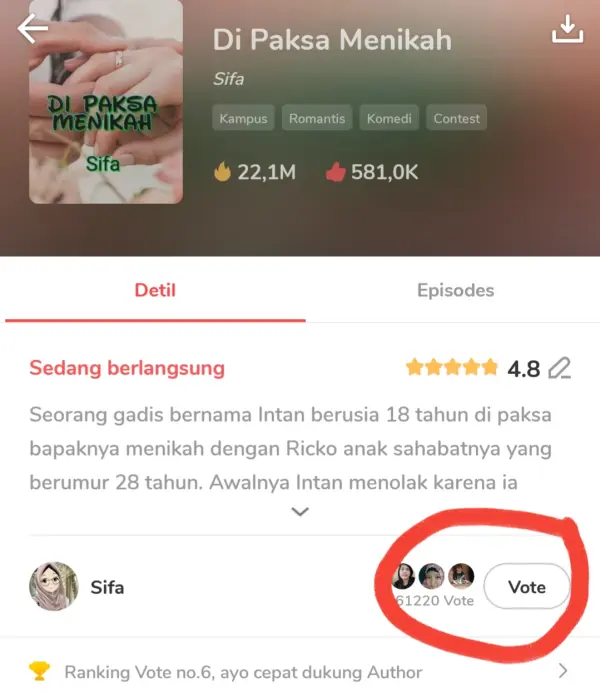Download the novel Di Paksa Menikah
600x693 pixels.
(567, 30)
